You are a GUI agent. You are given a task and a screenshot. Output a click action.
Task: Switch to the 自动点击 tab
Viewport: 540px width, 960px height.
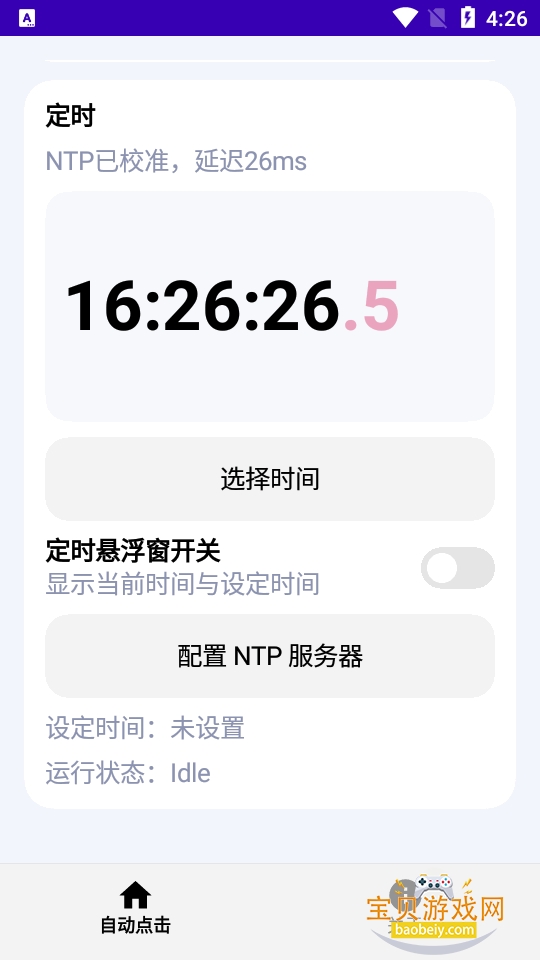(x=135, y=908)
